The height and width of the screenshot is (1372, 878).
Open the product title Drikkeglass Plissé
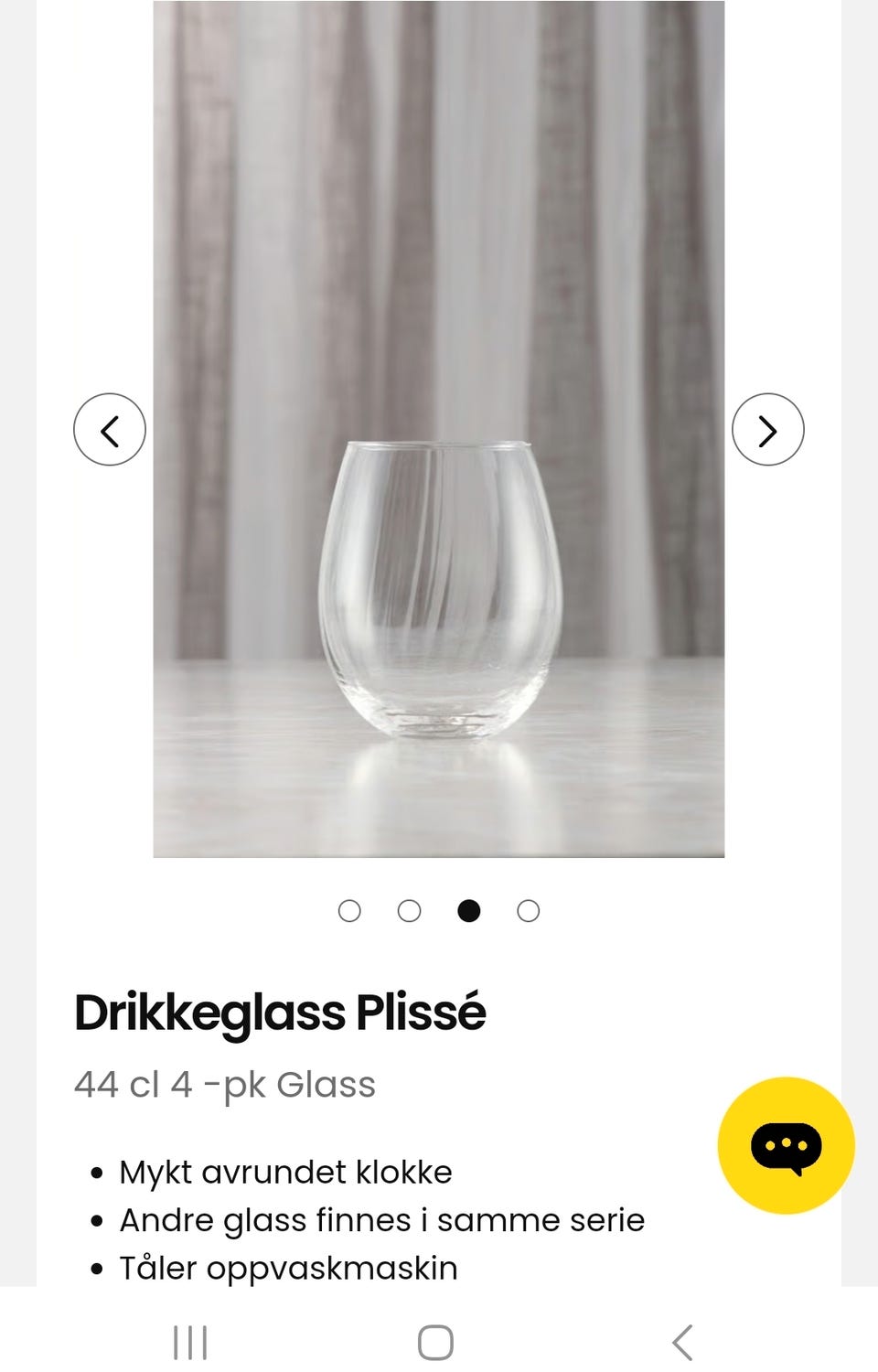click(x=281, y=1012)
